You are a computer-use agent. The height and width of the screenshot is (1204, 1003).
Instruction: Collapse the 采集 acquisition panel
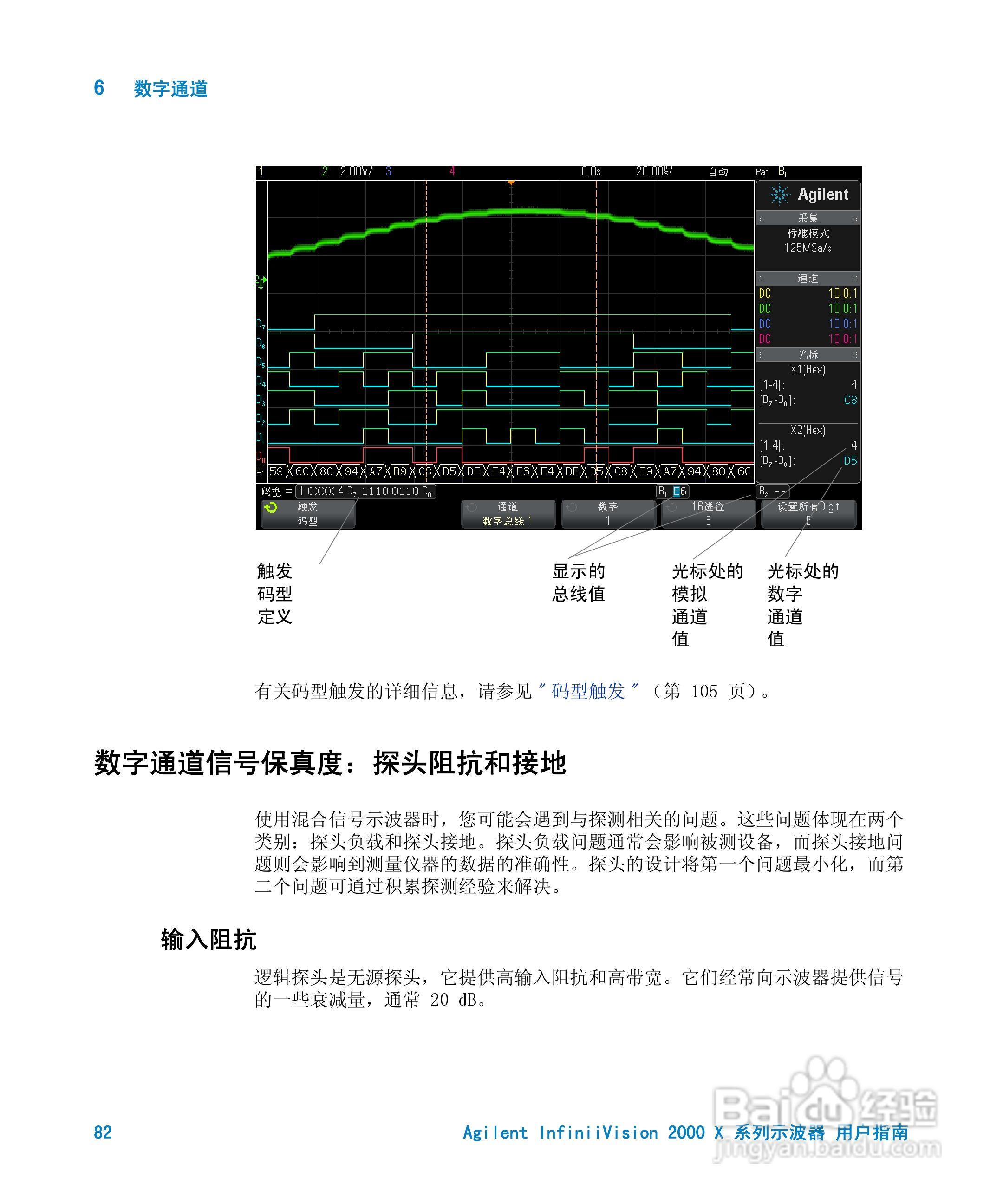tap(809, 218)
